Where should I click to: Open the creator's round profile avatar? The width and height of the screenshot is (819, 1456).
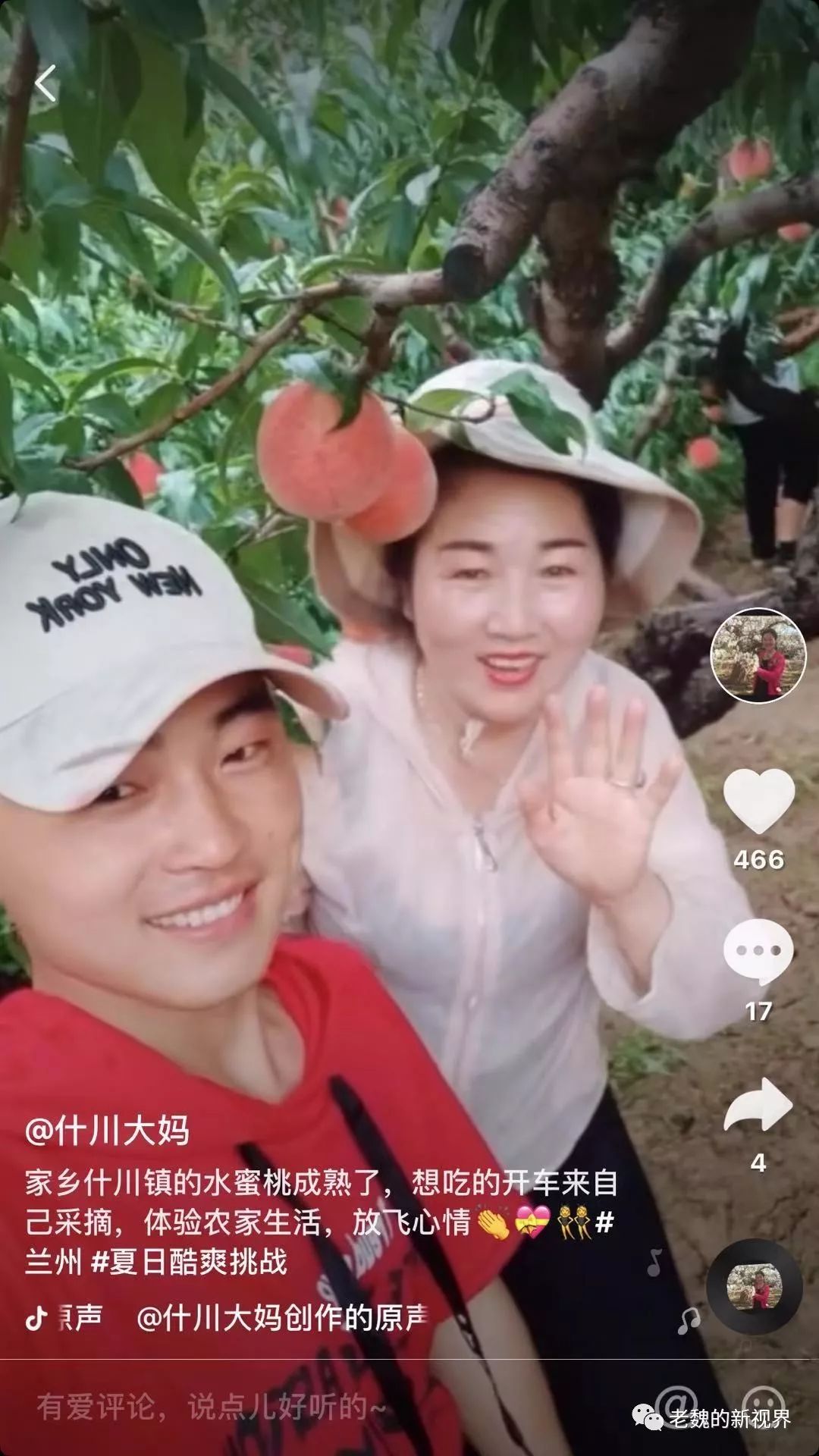tap(758, 655)
